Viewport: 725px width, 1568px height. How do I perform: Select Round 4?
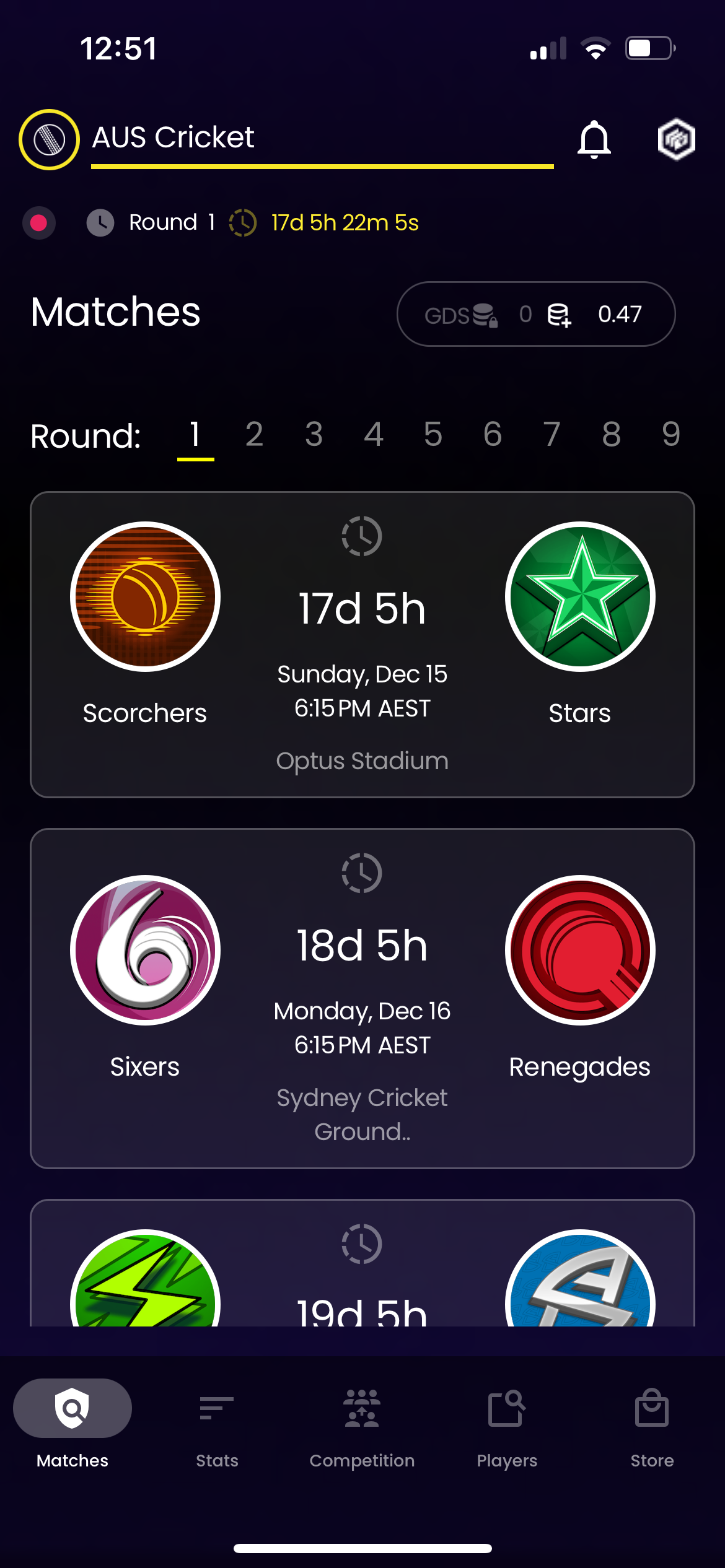click(x=373, y=434)
